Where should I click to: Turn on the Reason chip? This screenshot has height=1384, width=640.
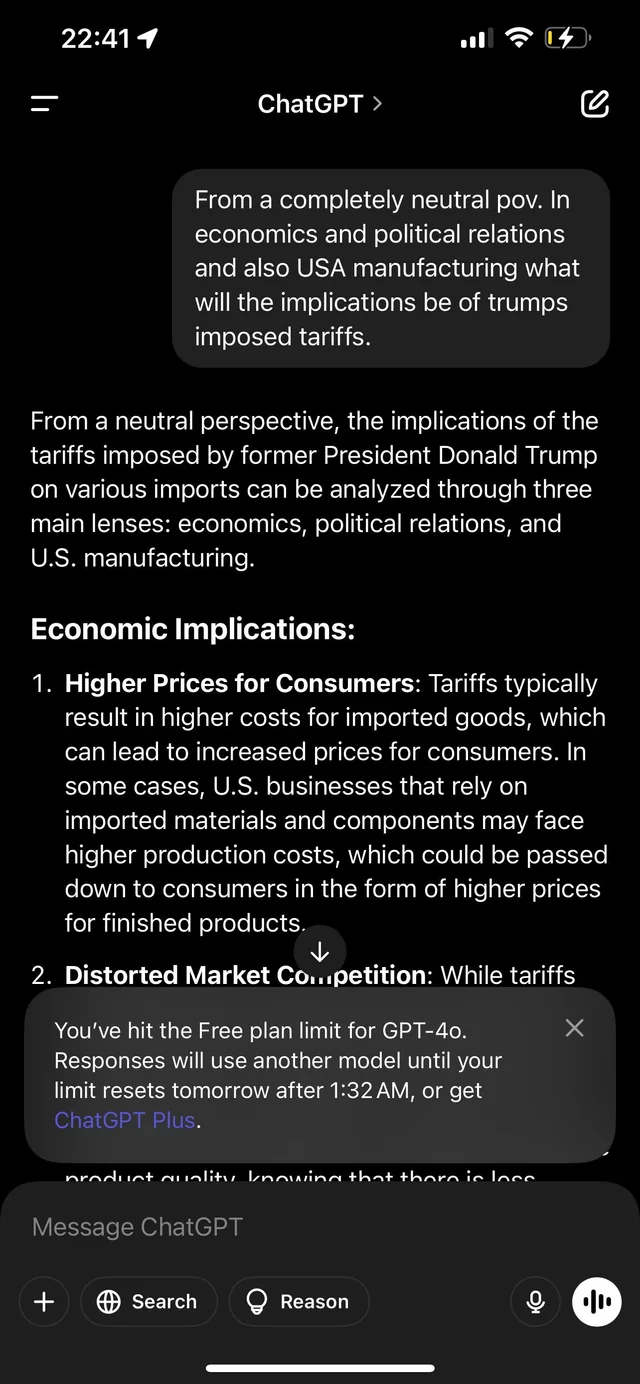click(x=298, y=1301)
